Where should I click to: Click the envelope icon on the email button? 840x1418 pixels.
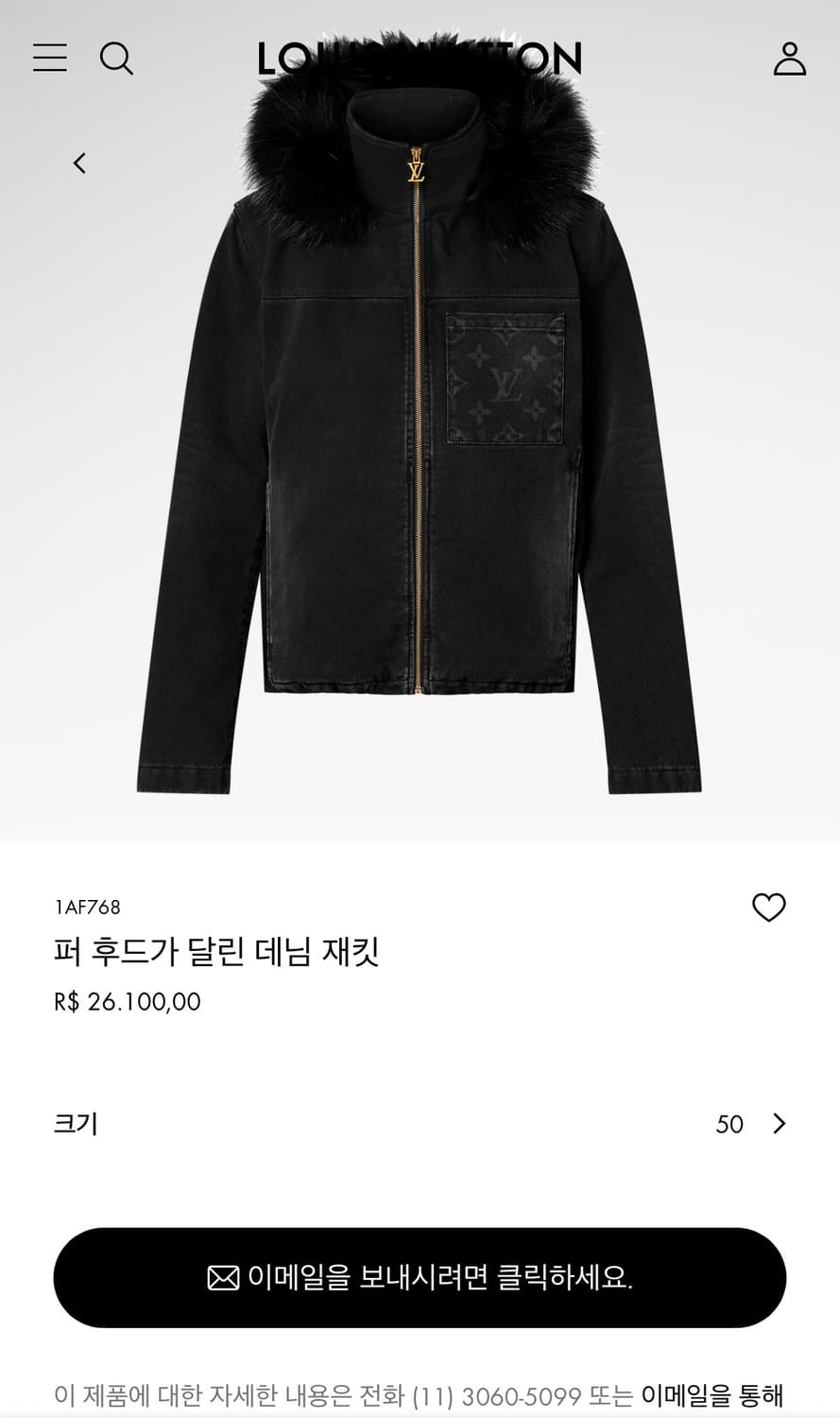[x=223, y=1277]
